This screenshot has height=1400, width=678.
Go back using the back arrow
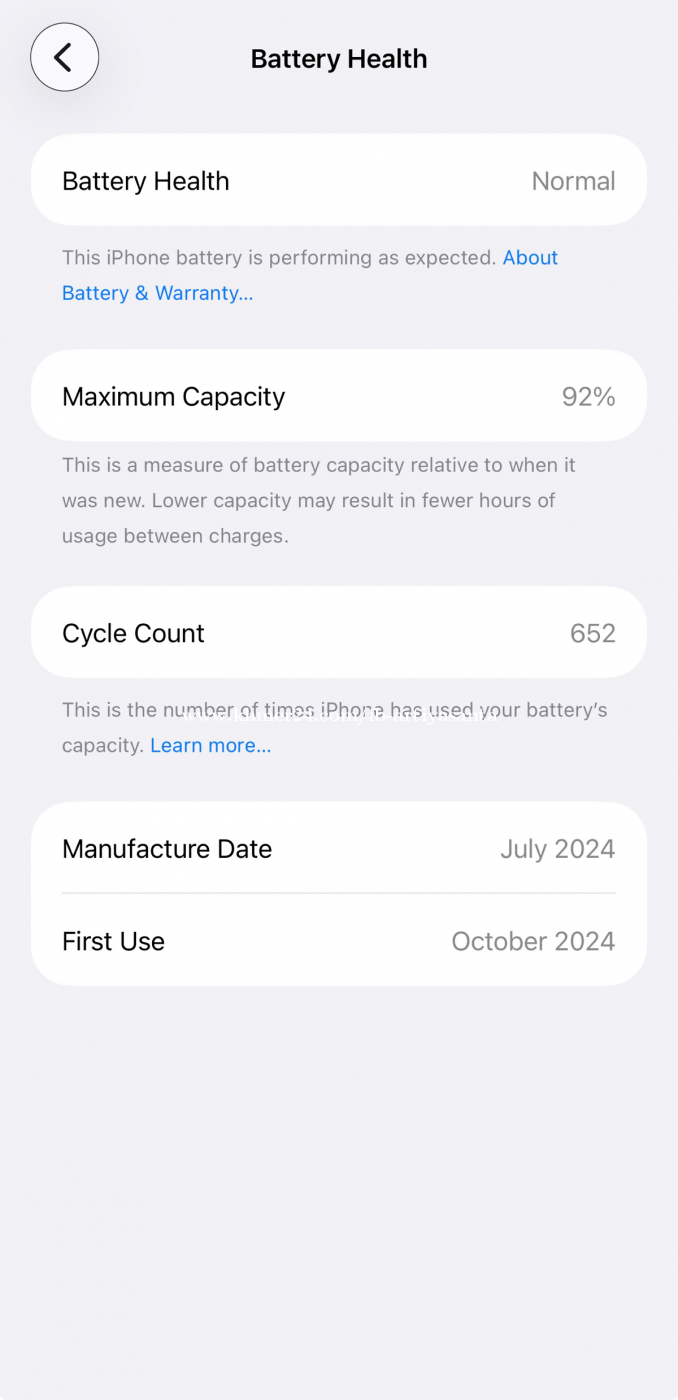(x=64, y=58)
